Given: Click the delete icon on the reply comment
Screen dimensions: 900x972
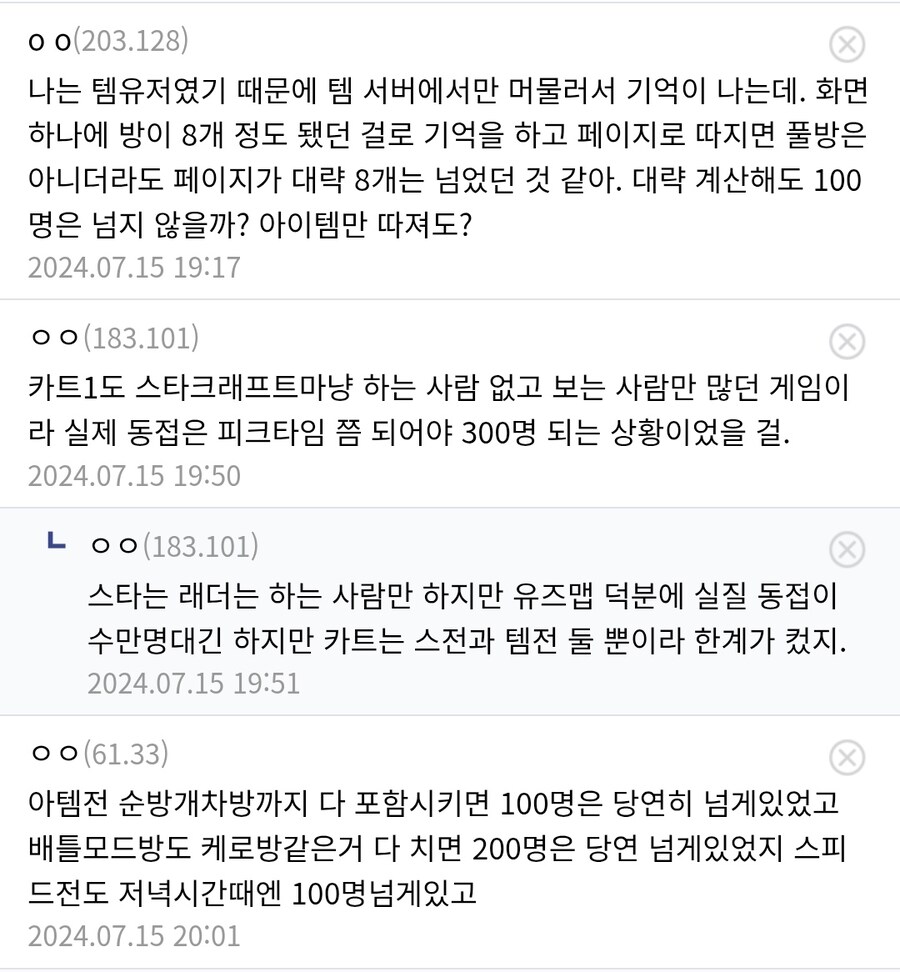Looking at the screenshot, I should [x=847, y=550].
